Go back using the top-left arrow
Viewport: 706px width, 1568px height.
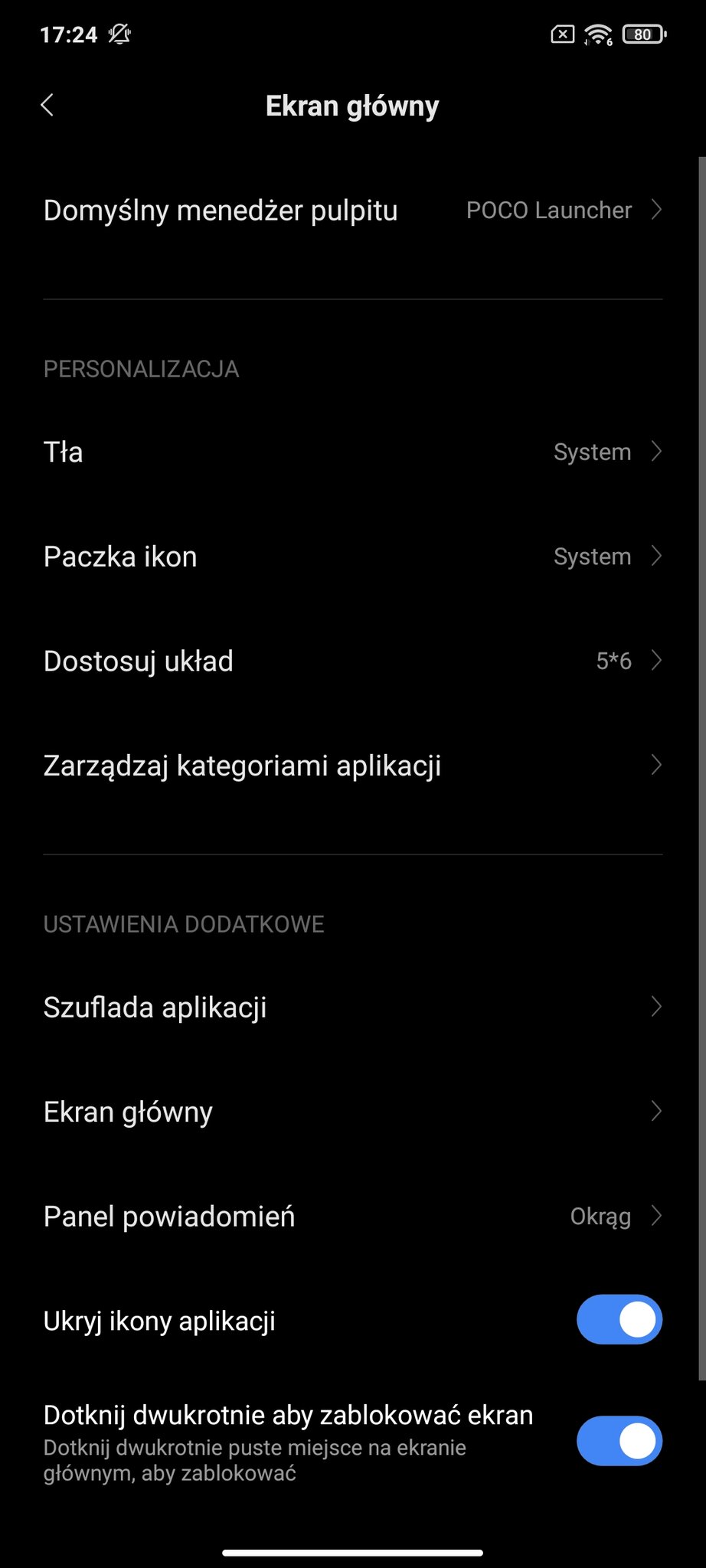click(47, 106)
